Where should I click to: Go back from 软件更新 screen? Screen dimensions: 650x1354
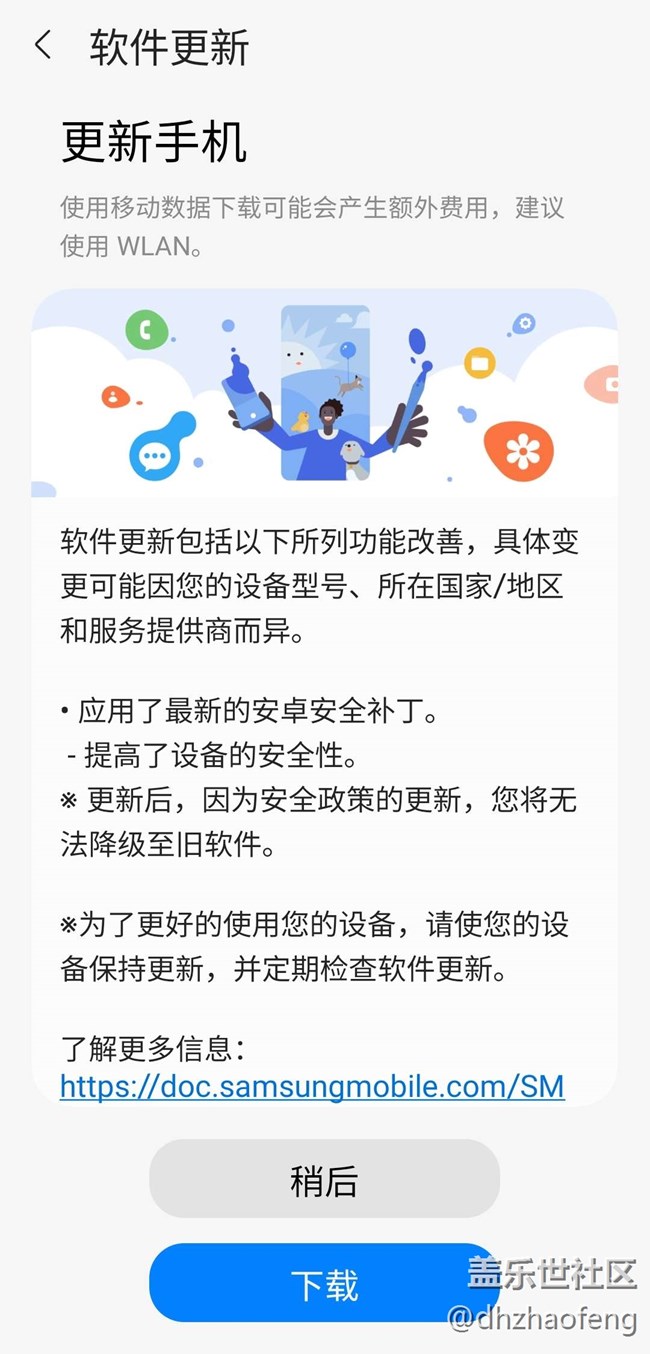click(x=43, y=46)
